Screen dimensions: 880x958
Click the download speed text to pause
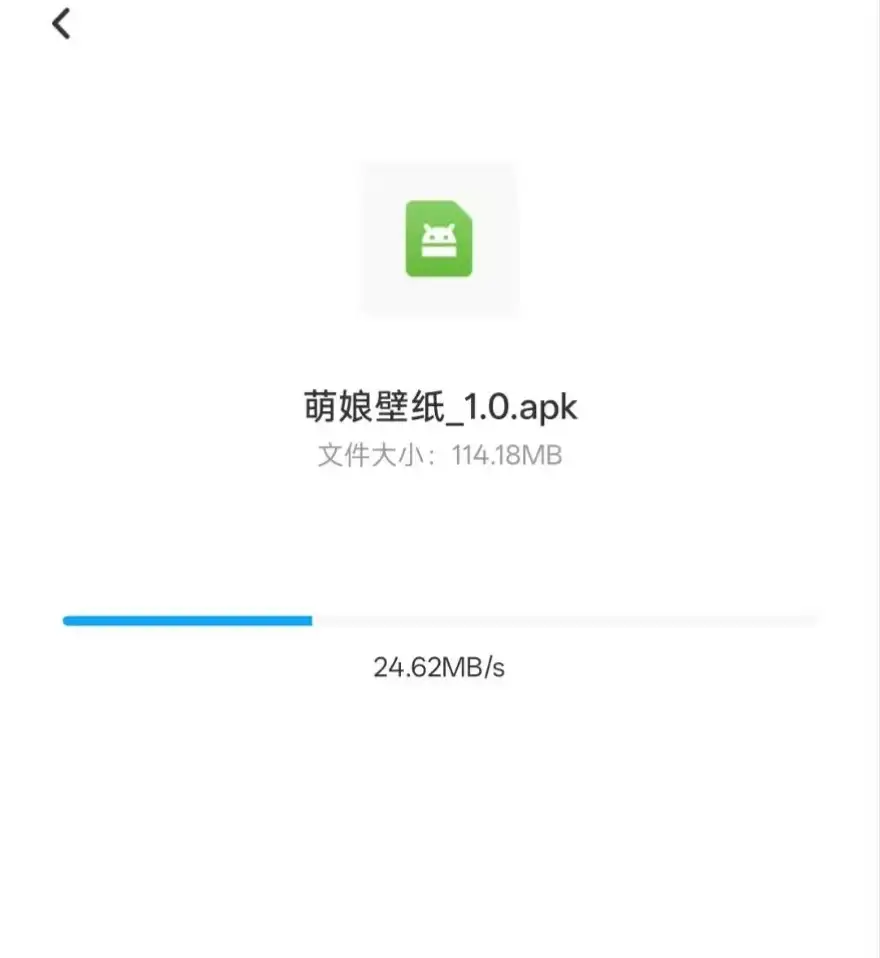coord(440,665)
